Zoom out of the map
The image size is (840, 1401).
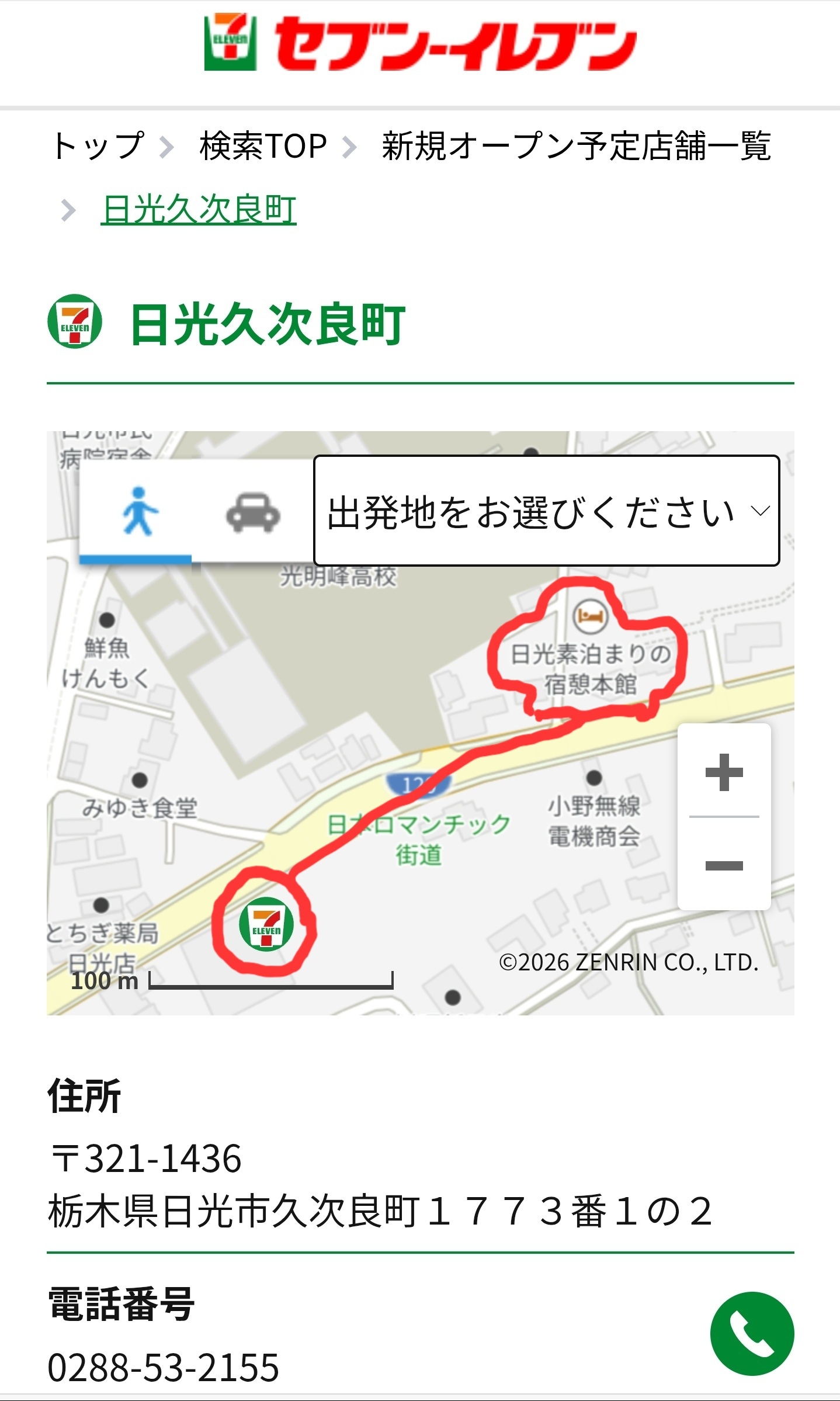click(724, 865)
